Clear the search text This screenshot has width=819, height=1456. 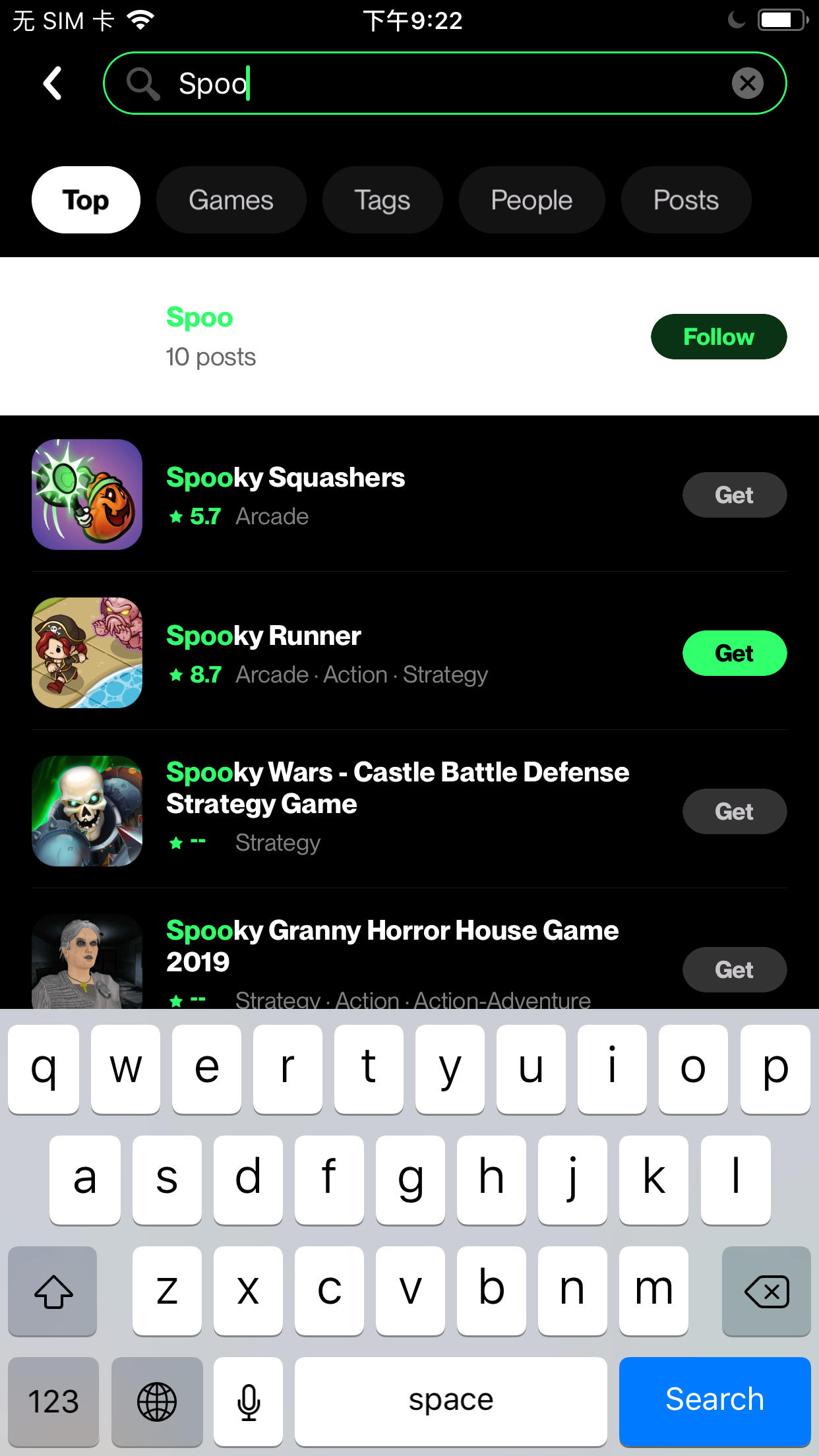click(747, 83)
